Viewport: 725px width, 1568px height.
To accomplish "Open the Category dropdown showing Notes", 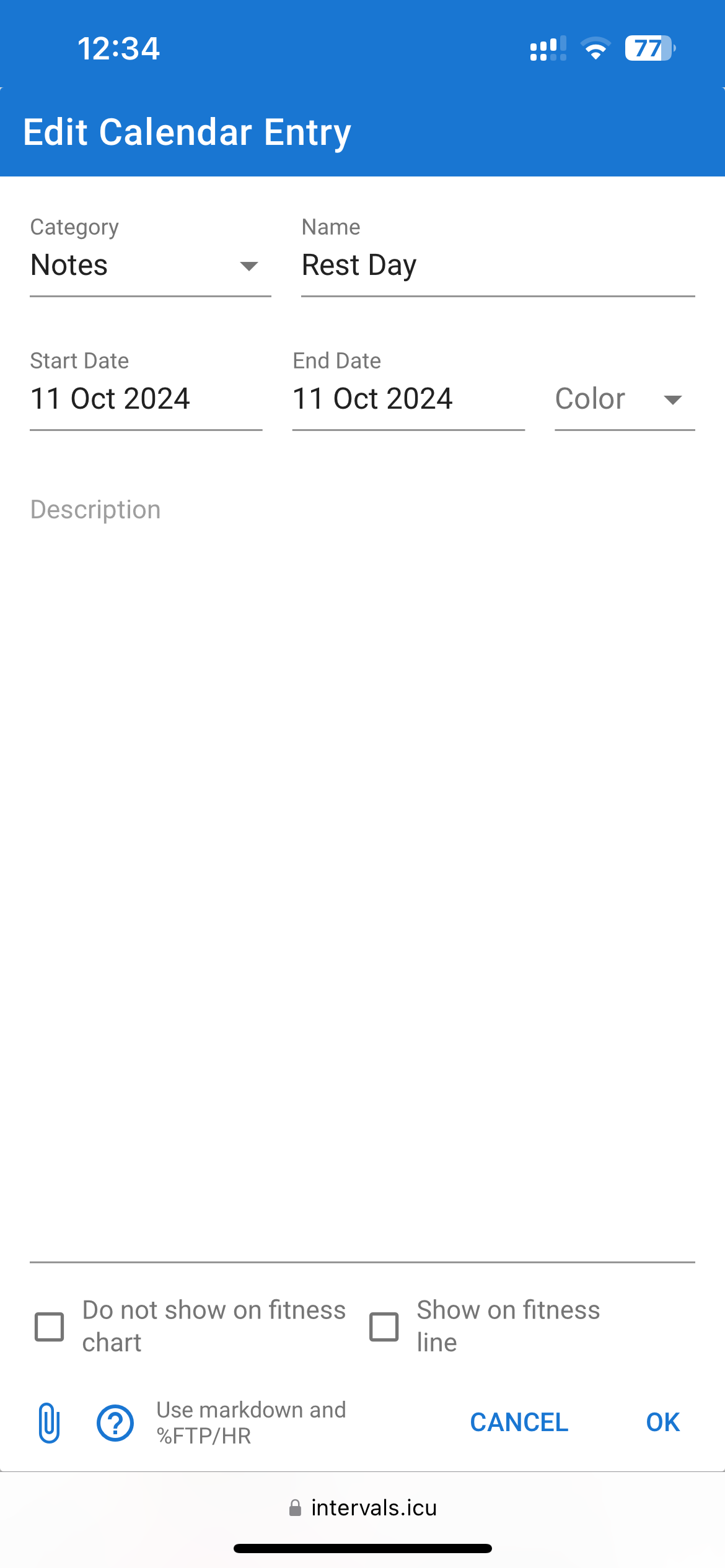I will [x=150, y=265].
